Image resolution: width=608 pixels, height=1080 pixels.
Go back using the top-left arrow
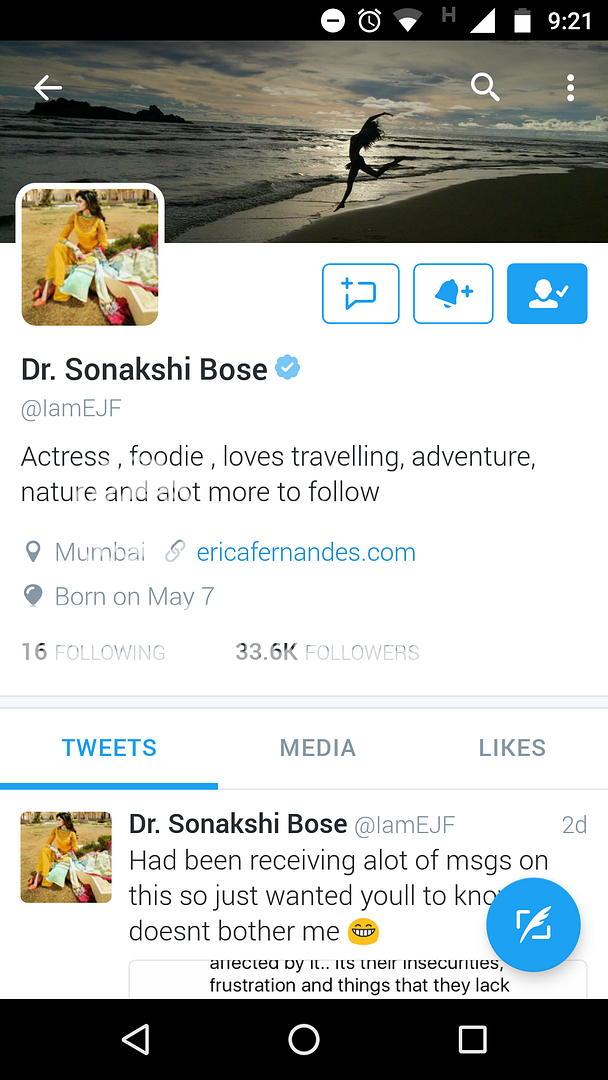click(x=47, y=88)
